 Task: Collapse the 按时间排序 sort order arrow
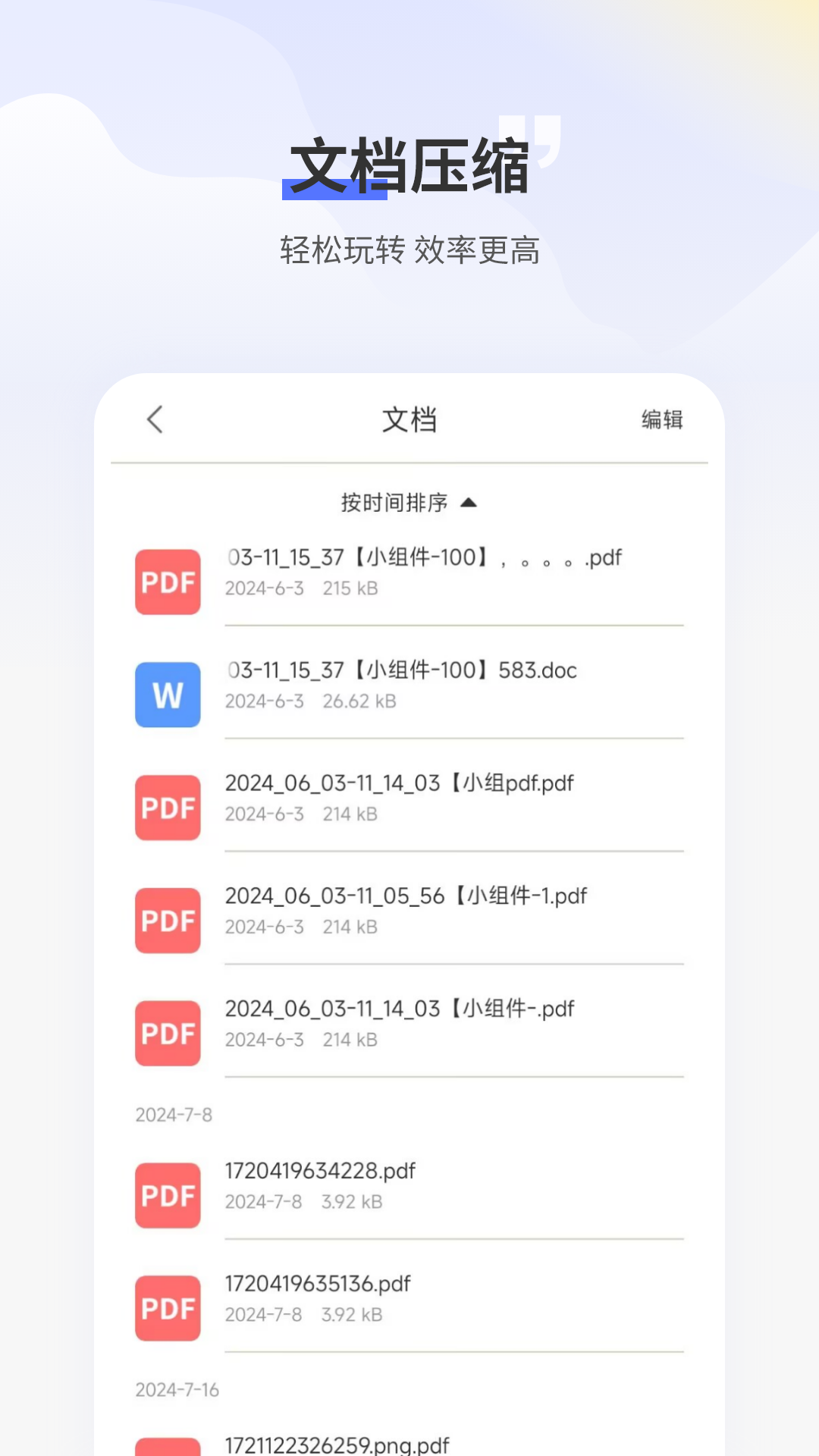click(471, 502)
